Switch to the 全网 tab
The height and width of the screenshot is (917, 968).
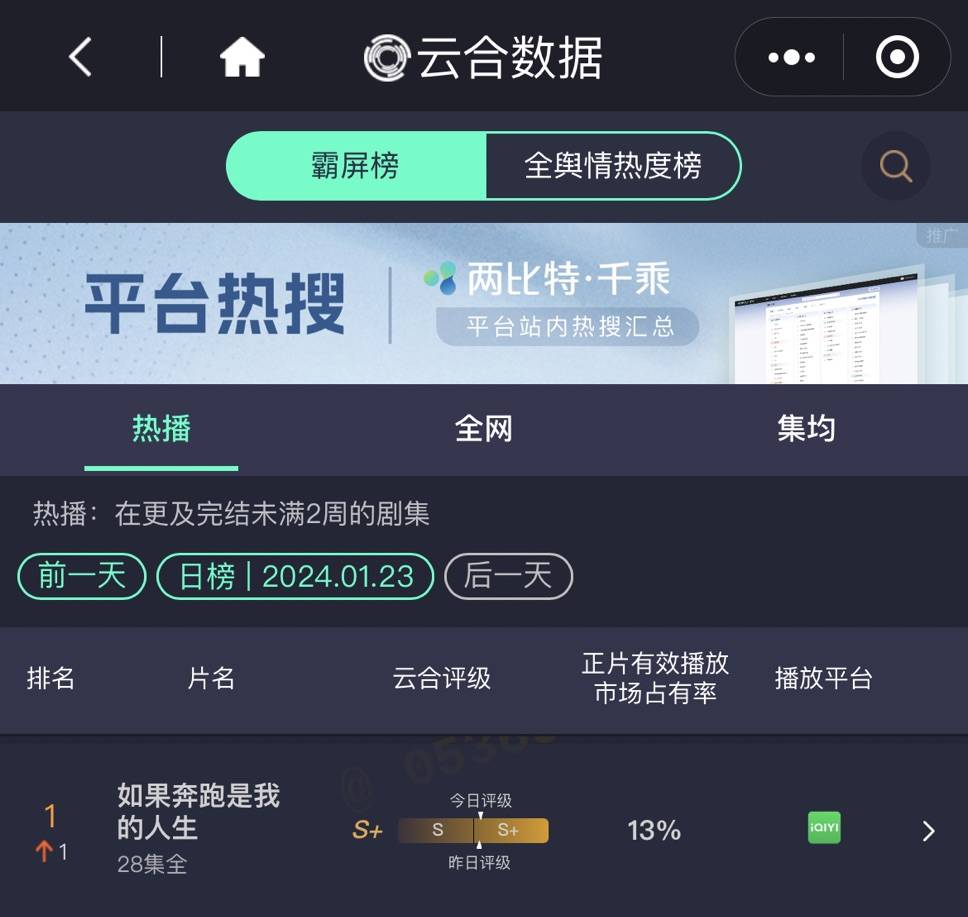(484, 429)
